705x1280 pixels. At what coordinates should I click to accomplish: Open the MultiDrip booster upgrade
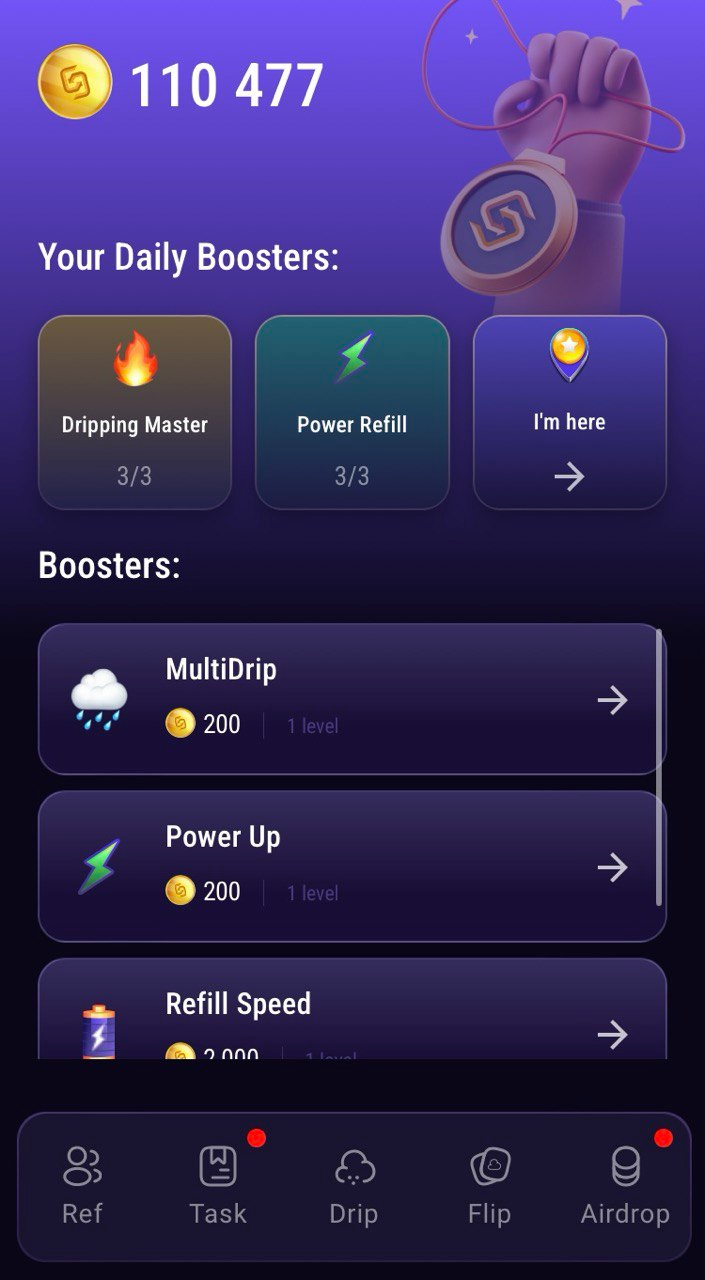point(352,699)
